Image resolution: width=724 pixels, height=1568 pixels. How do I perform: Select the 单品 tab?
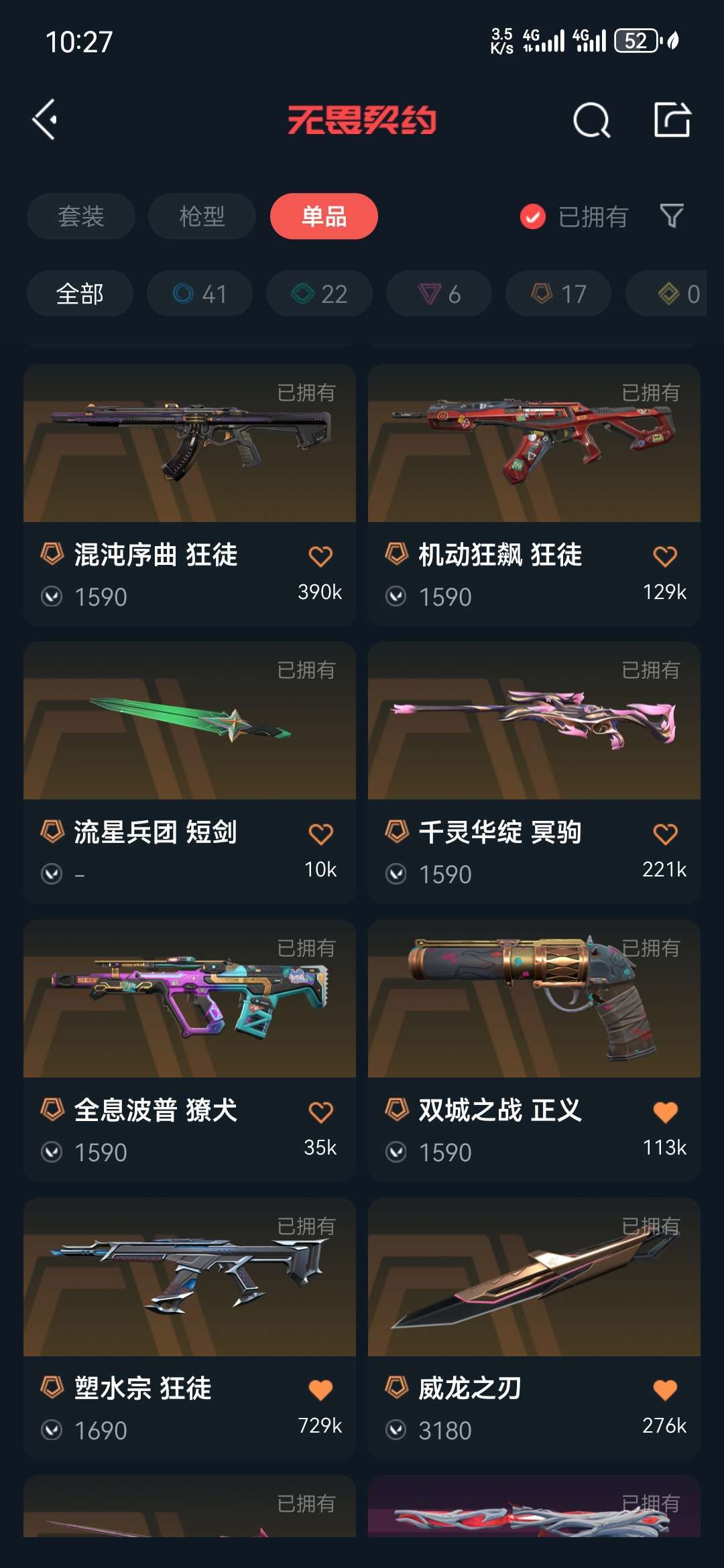click(324, 216)
